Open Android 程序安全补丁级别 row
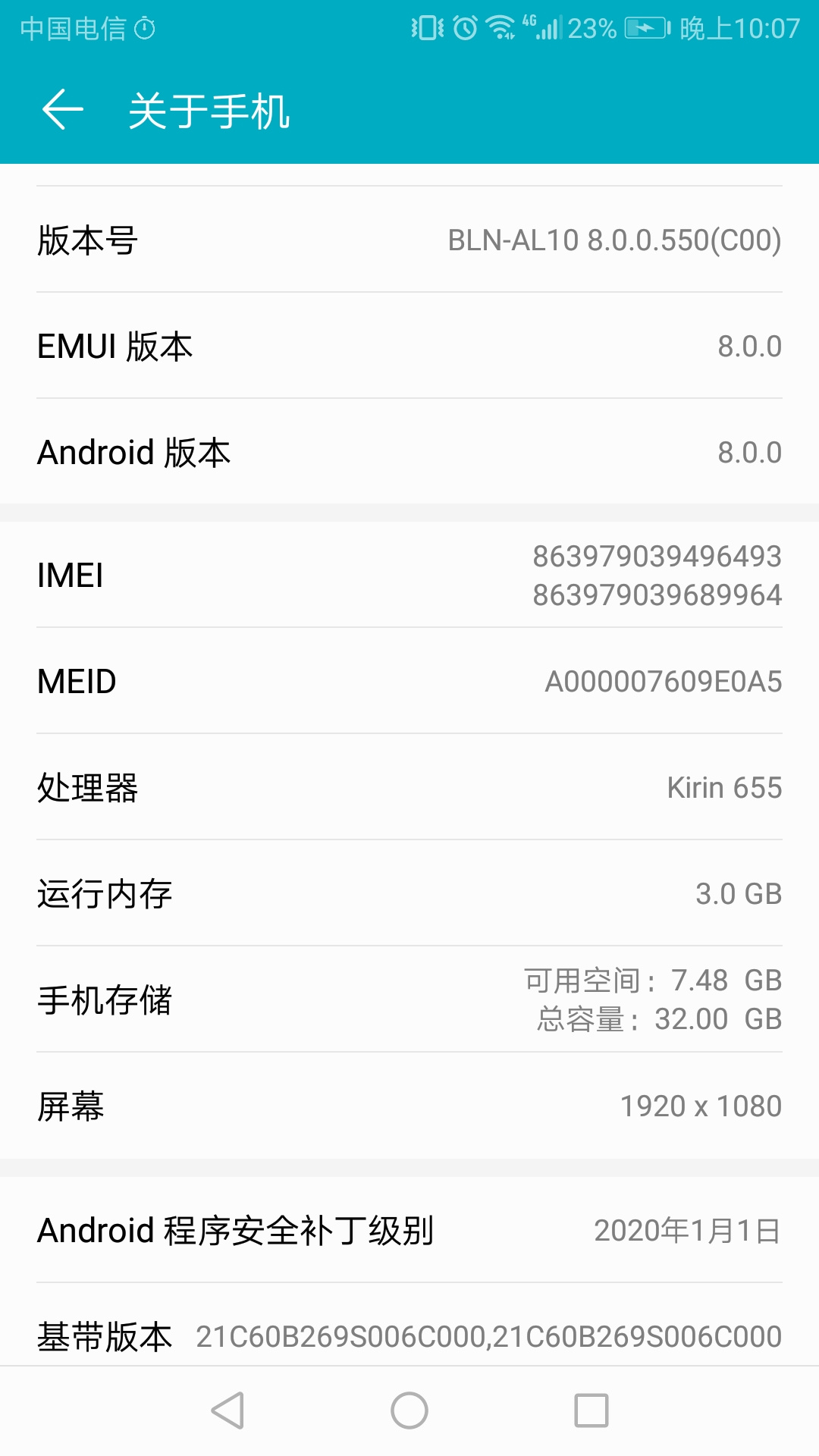This screenshot has width=819, height=1456. click(409, 1230)
